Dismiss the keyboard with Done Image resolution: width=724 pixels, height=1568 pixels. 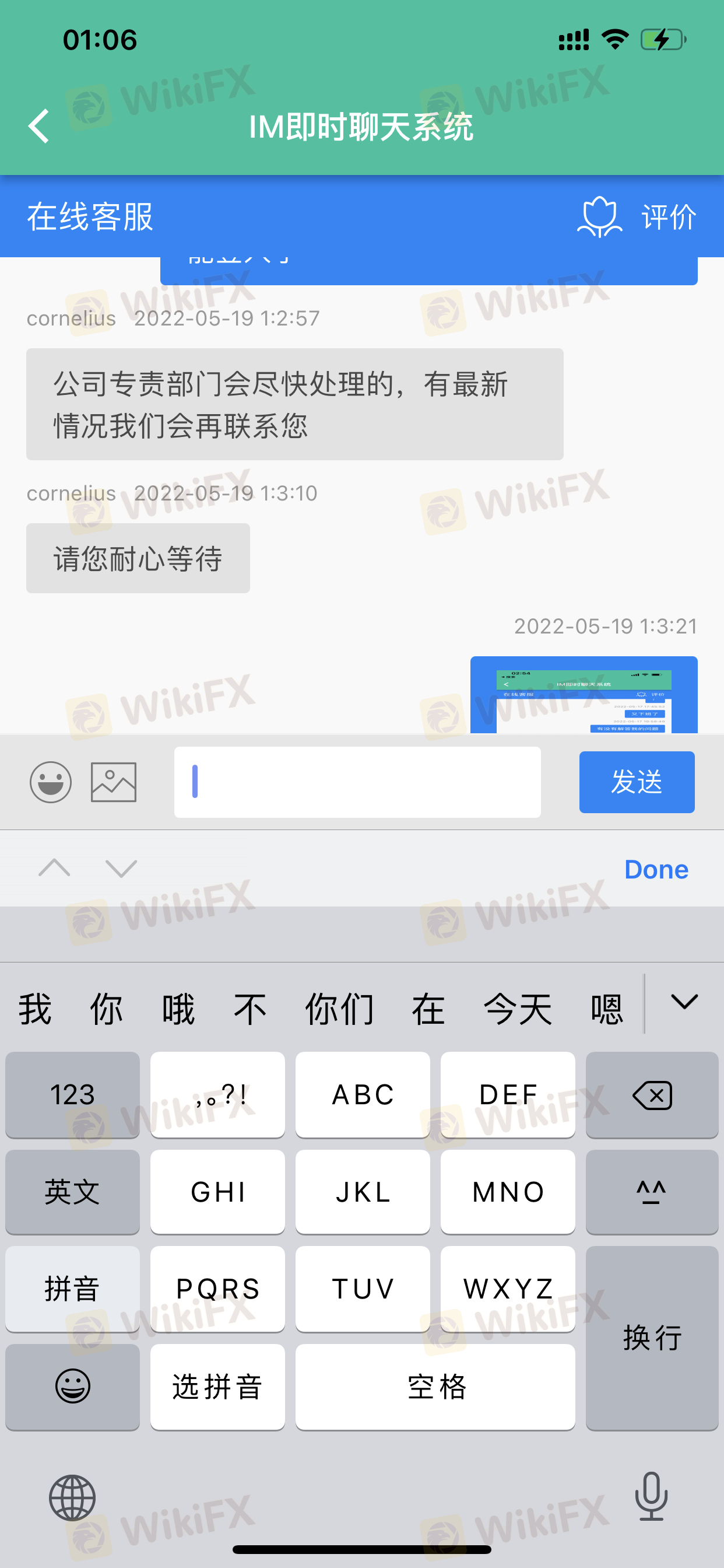(656, 869)
